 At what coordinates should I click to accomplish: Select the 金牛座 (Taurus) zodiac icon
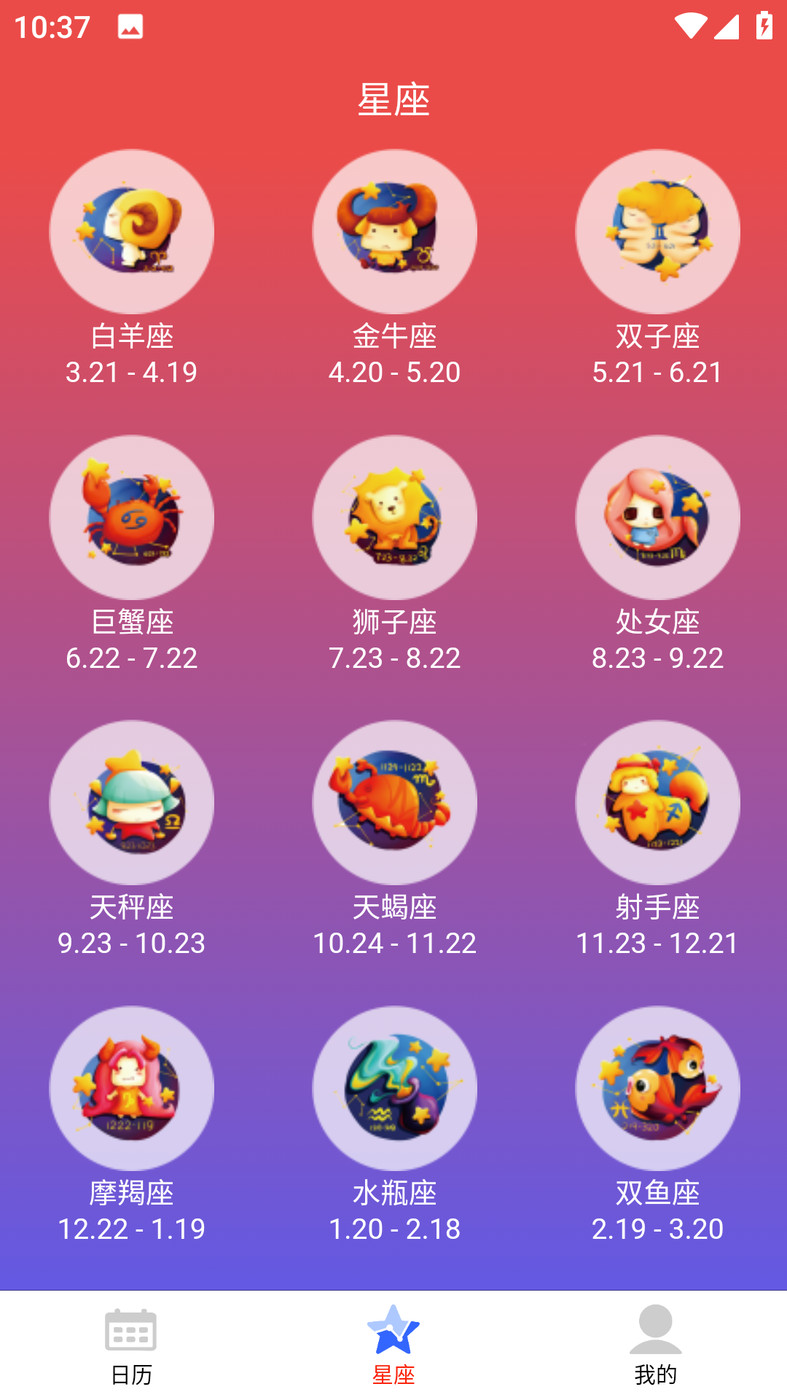pyautogui.click(x=394, y=231)
